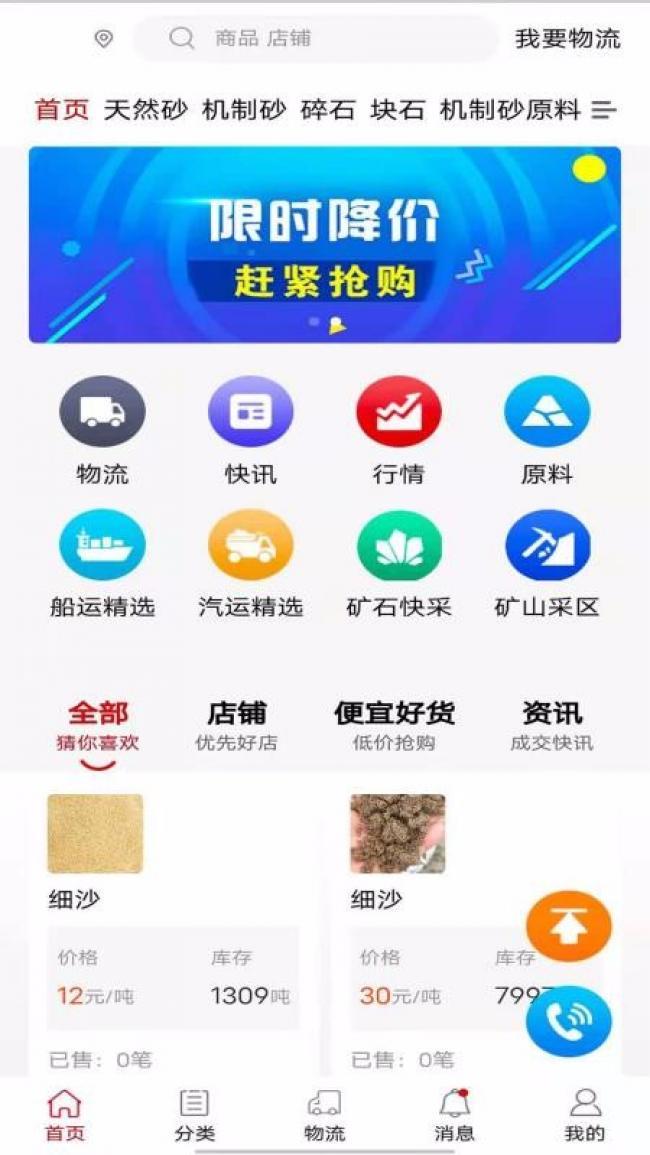
Task: Show the 便宜好货 section
Action: coord(394,725)
